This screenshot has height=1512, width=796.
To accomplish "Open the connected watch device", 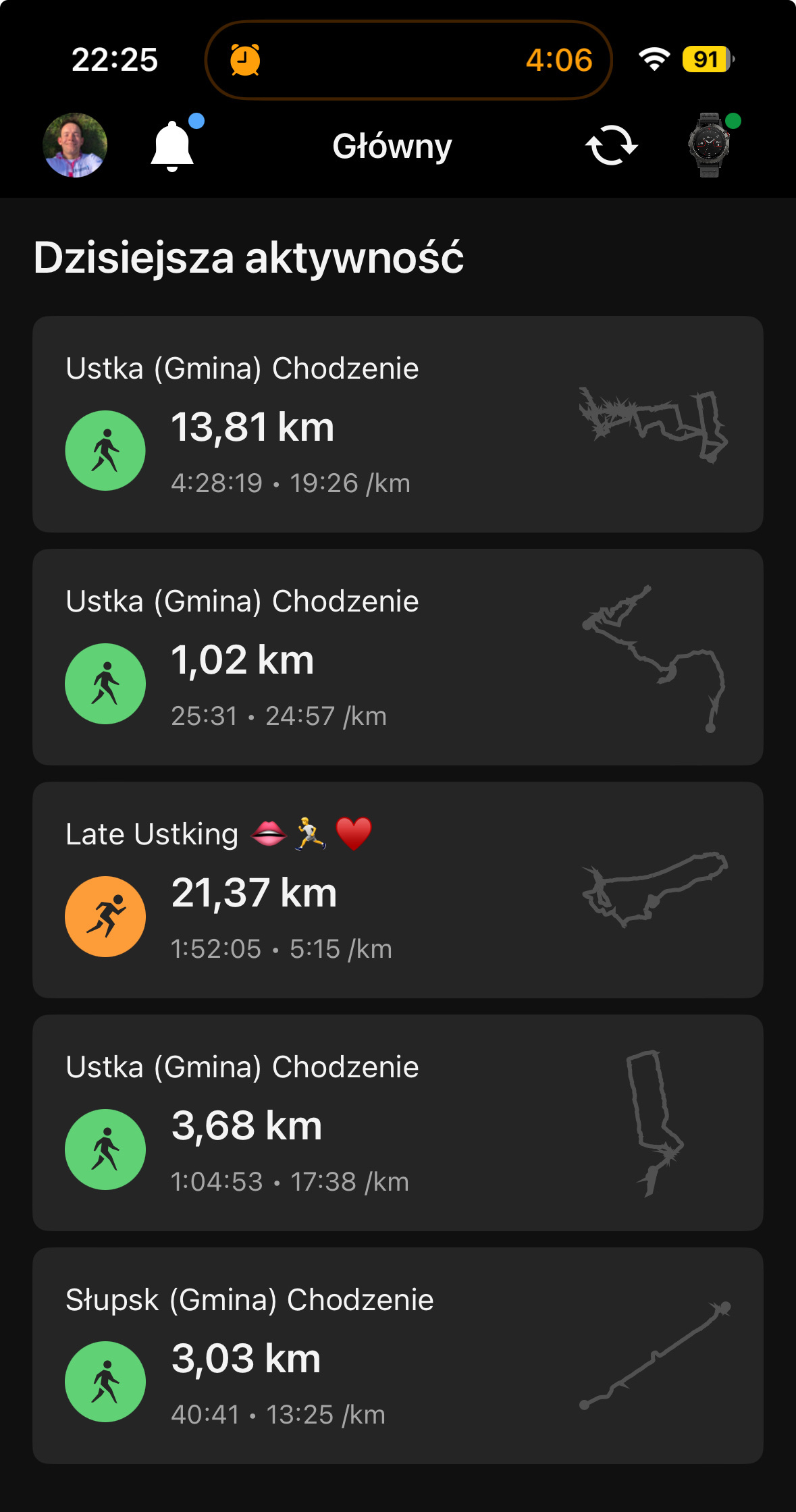I will pos(709,145).
